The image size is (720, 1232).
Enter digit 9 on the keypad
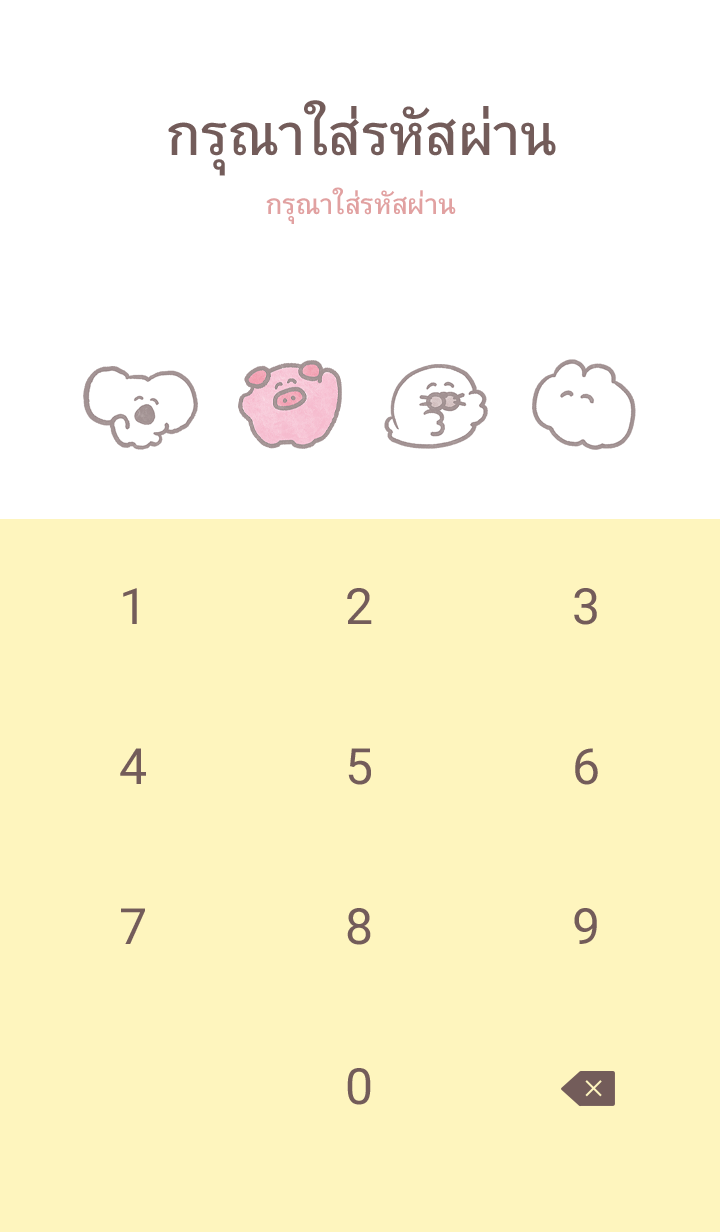click(586, 928)
